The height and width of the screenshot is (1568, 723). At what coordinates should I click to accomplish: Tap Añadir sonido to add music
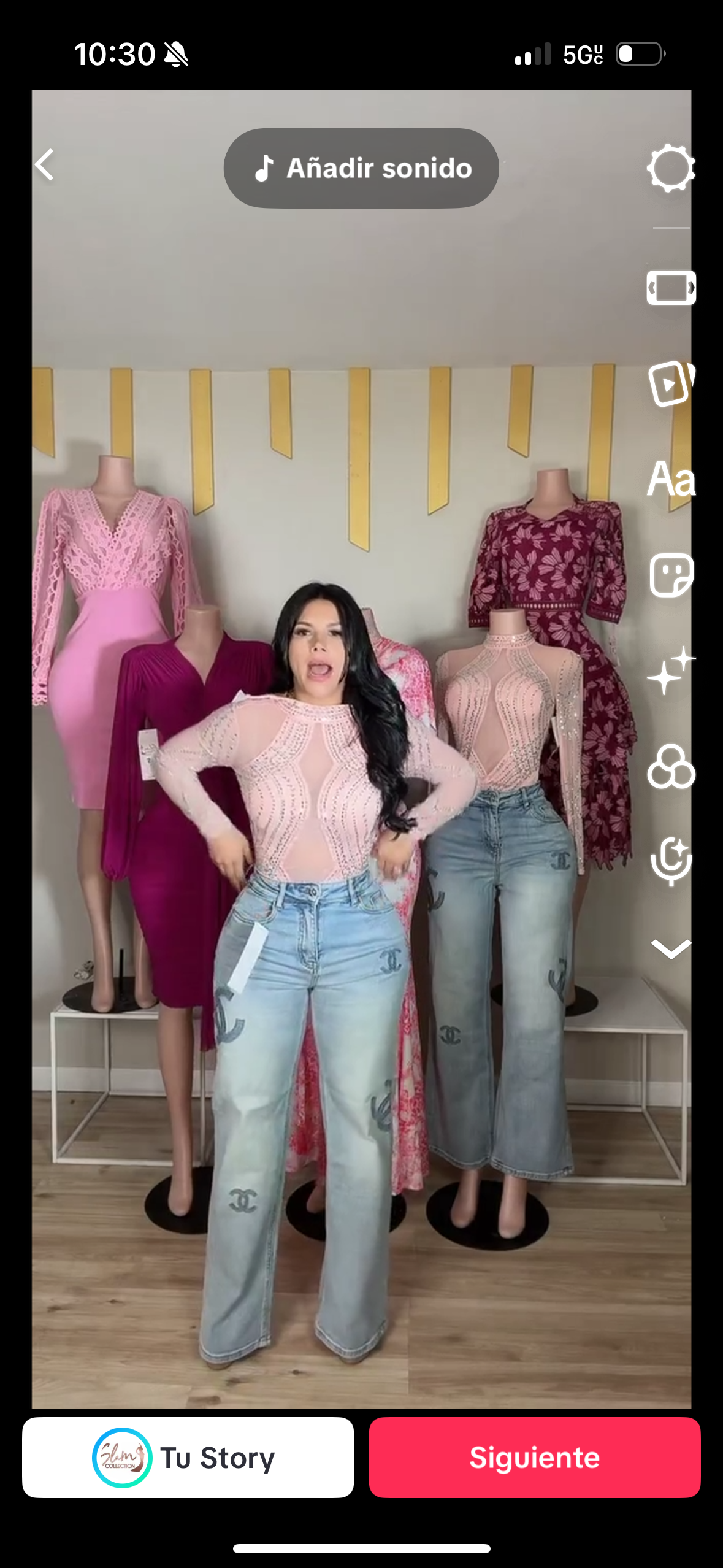coord(361,168)
